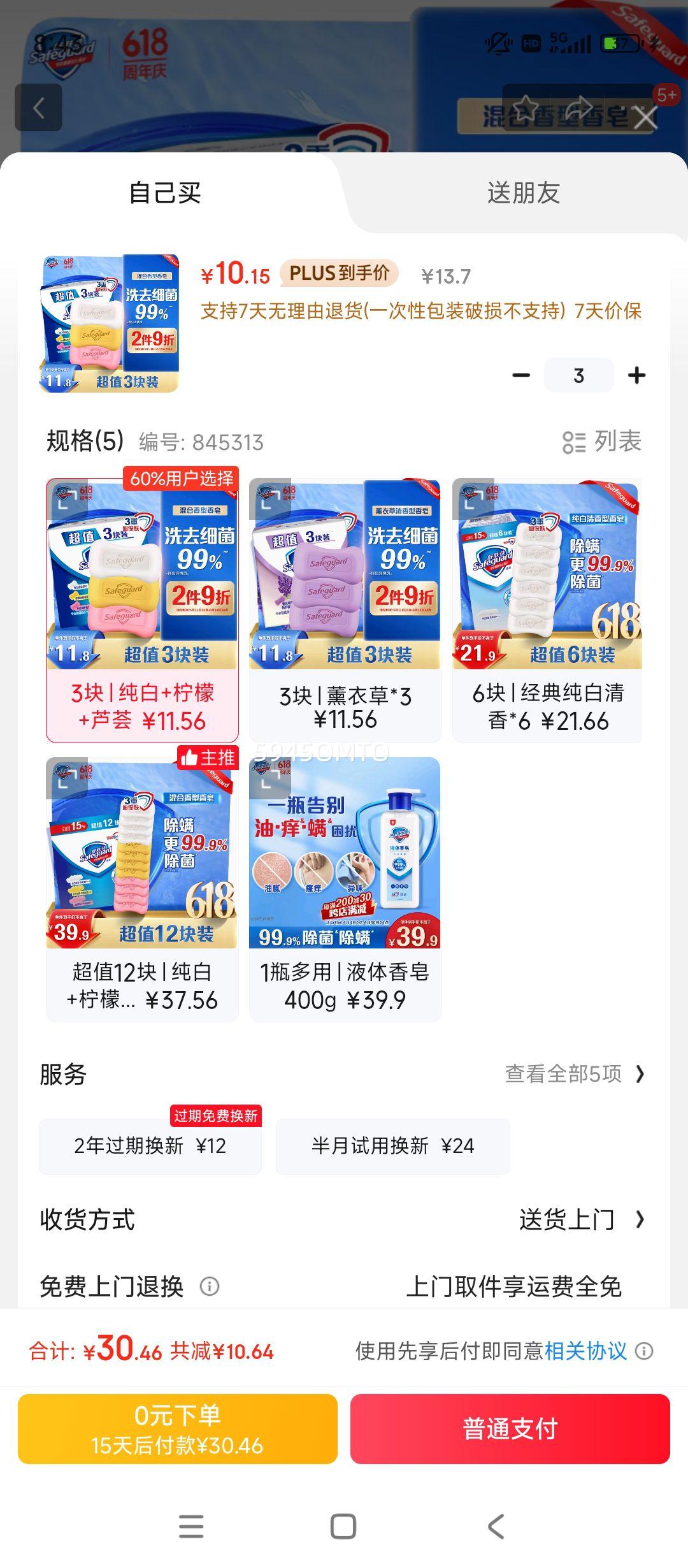The image size is (688, 1568).
Task: Pick the 6块 经典纯白清香*6 option
Action: coord(547,610)
